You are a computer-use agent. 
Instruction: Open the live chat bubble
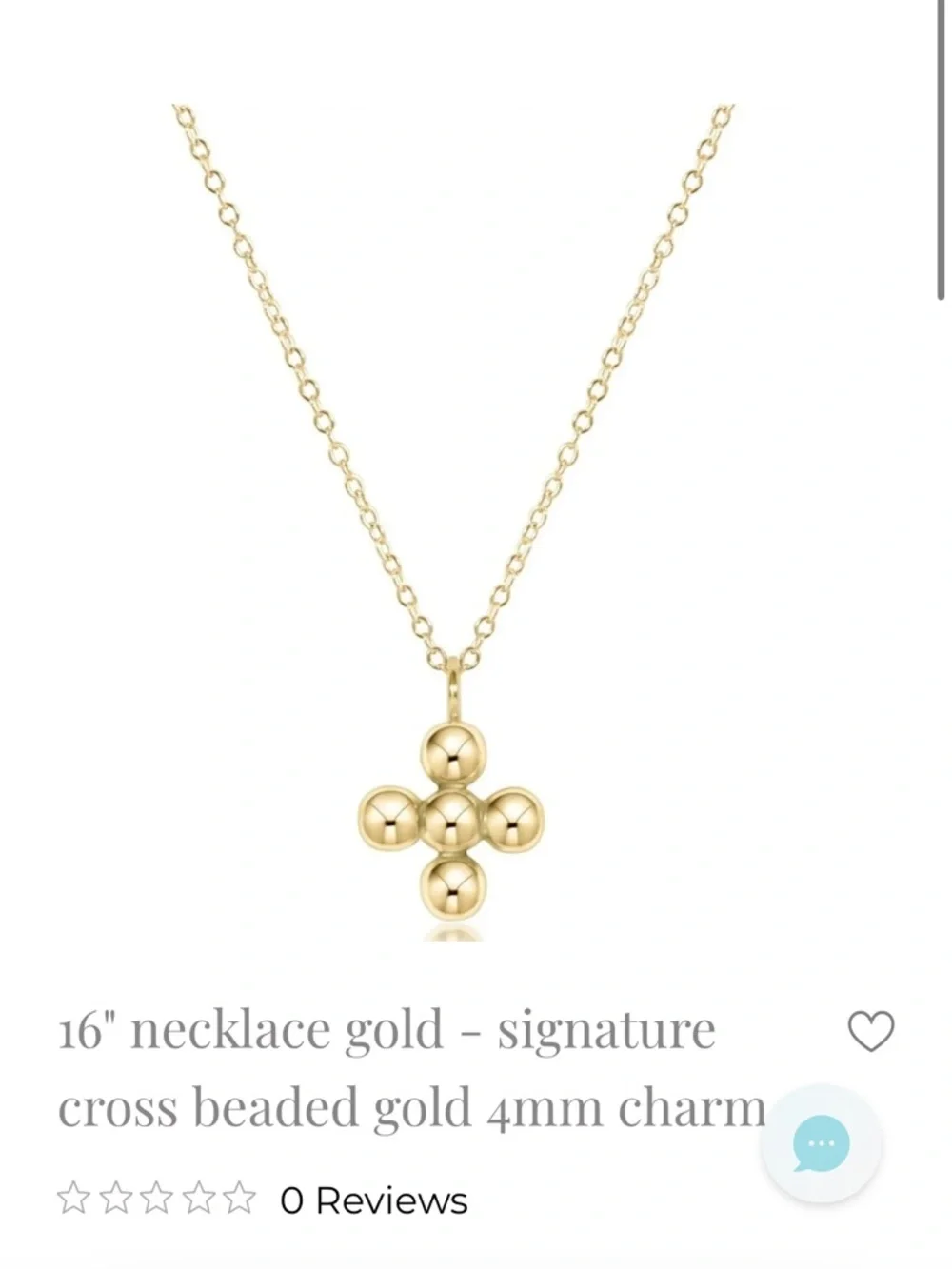[821, 1142]
